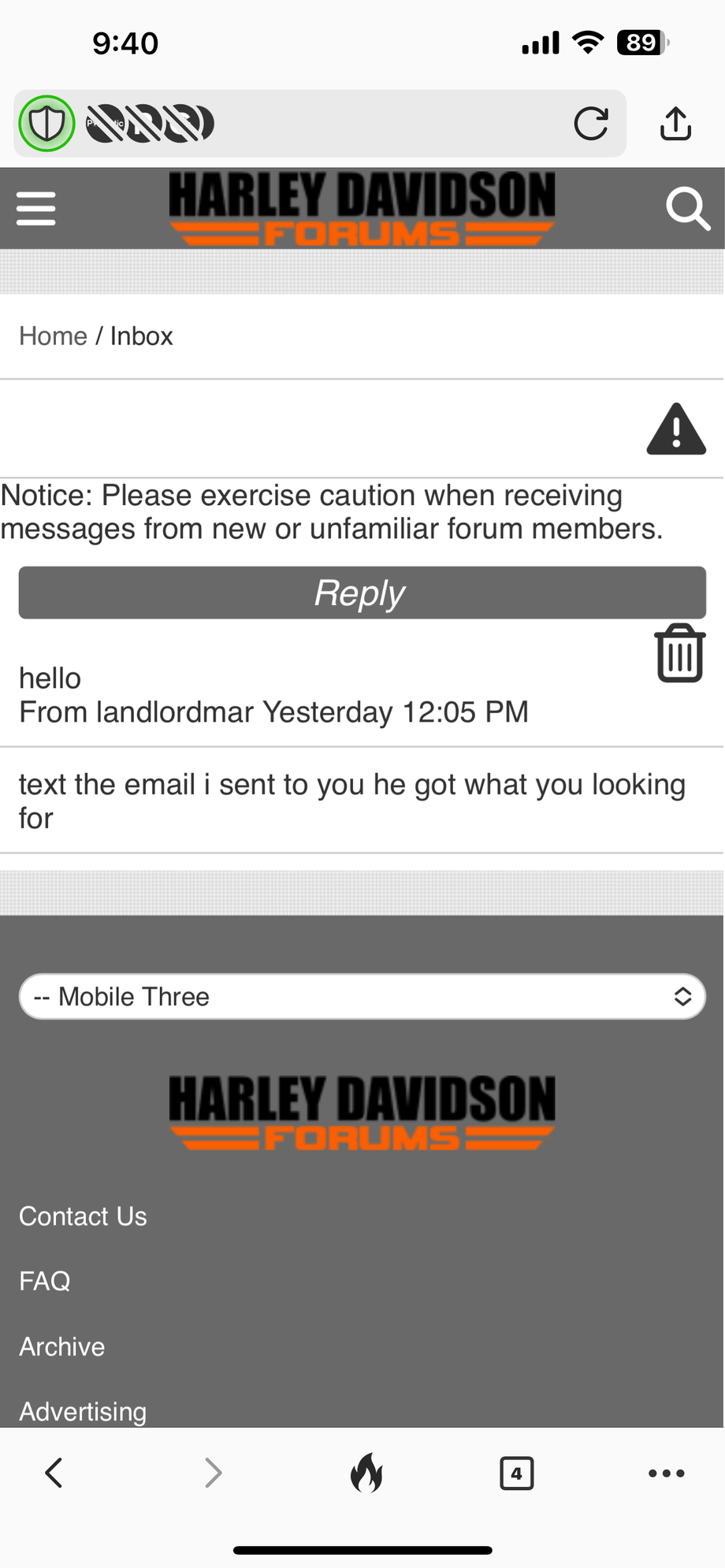Image resolution: width=725 pixels, height=1568 pixels.
Task: Tap the warning triangle icon
Action: [675, 429]
